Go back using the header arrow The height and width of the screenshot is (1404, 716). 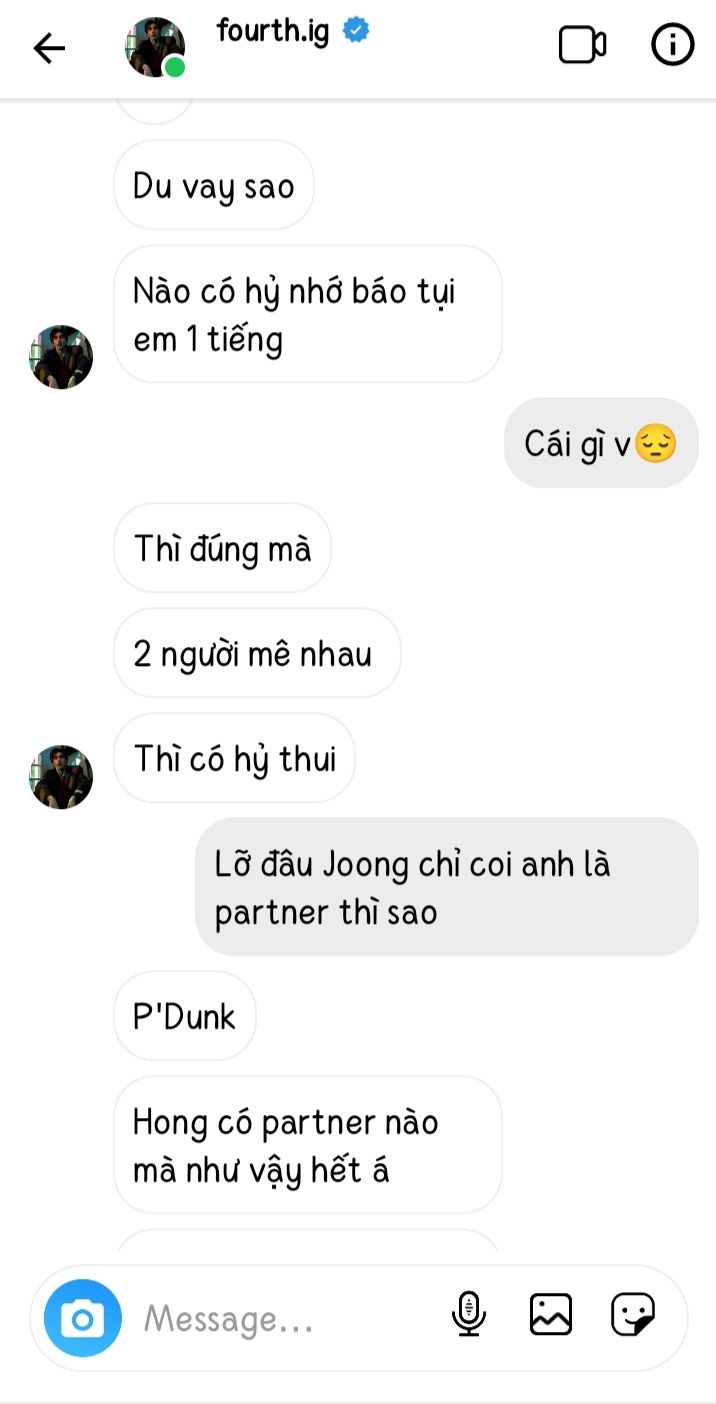click(x=49, y=48)
